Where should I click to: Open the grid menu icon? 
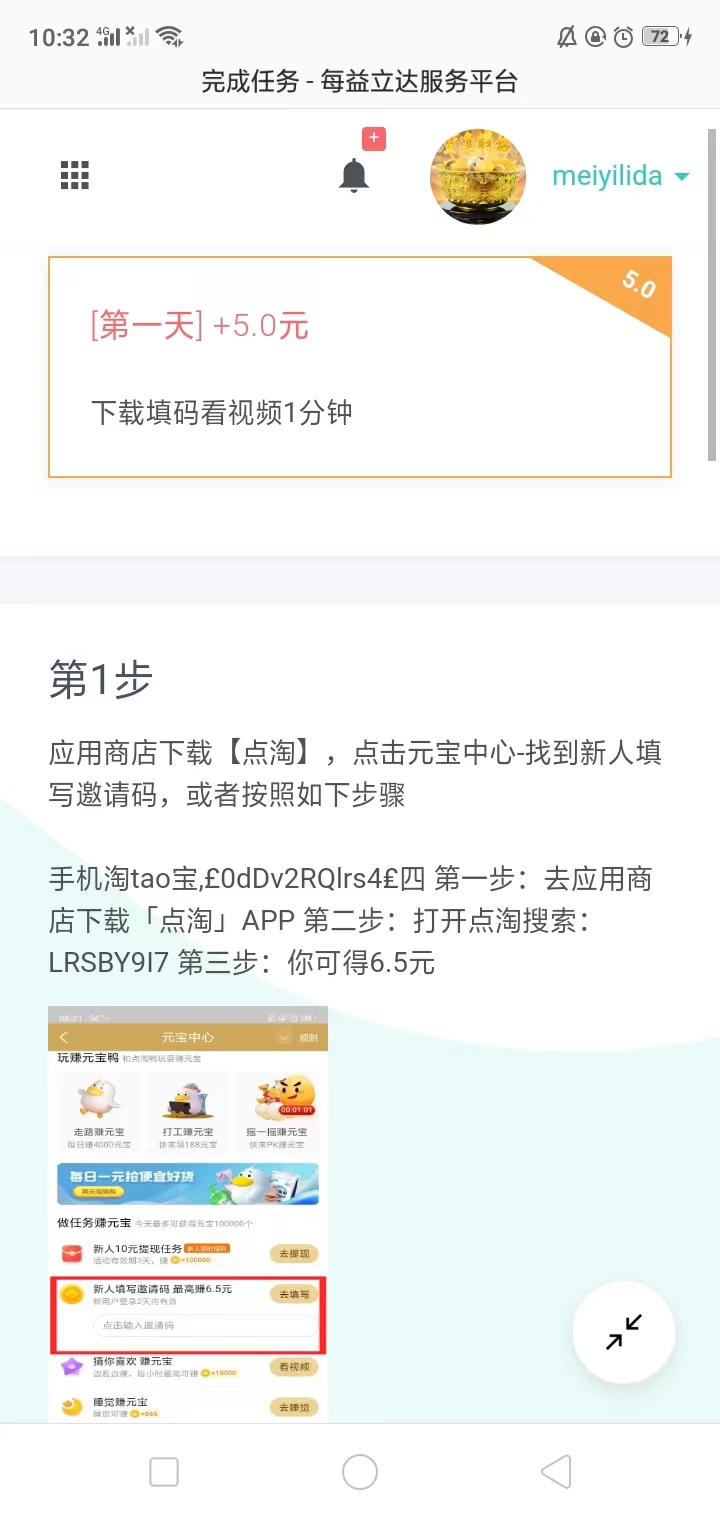coord(75,175)
